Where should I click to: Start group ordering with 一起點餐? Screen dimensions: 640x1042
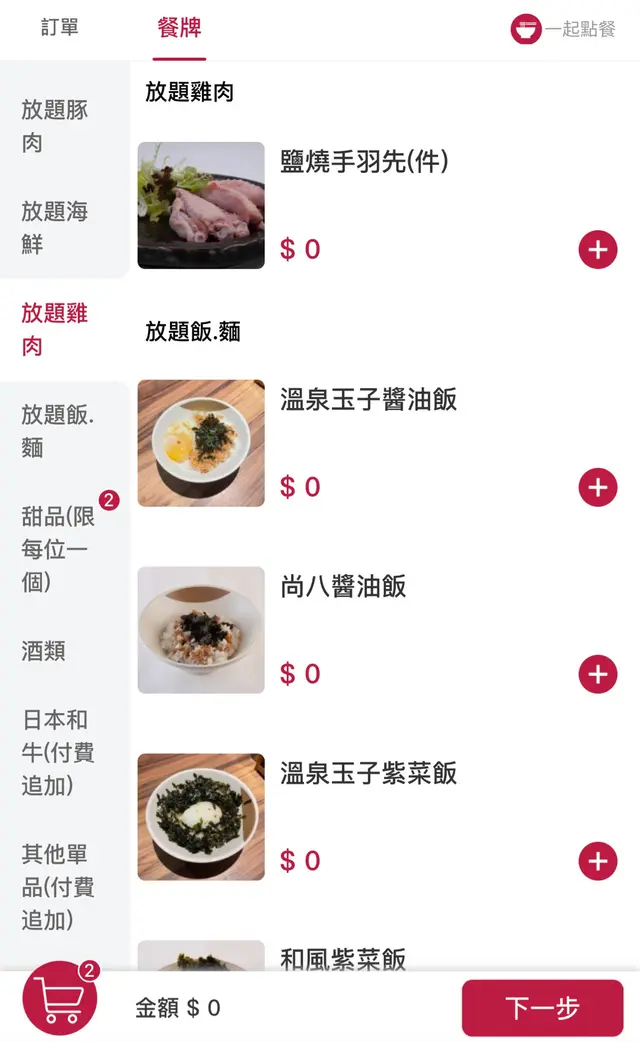click(x=563, y=29)
